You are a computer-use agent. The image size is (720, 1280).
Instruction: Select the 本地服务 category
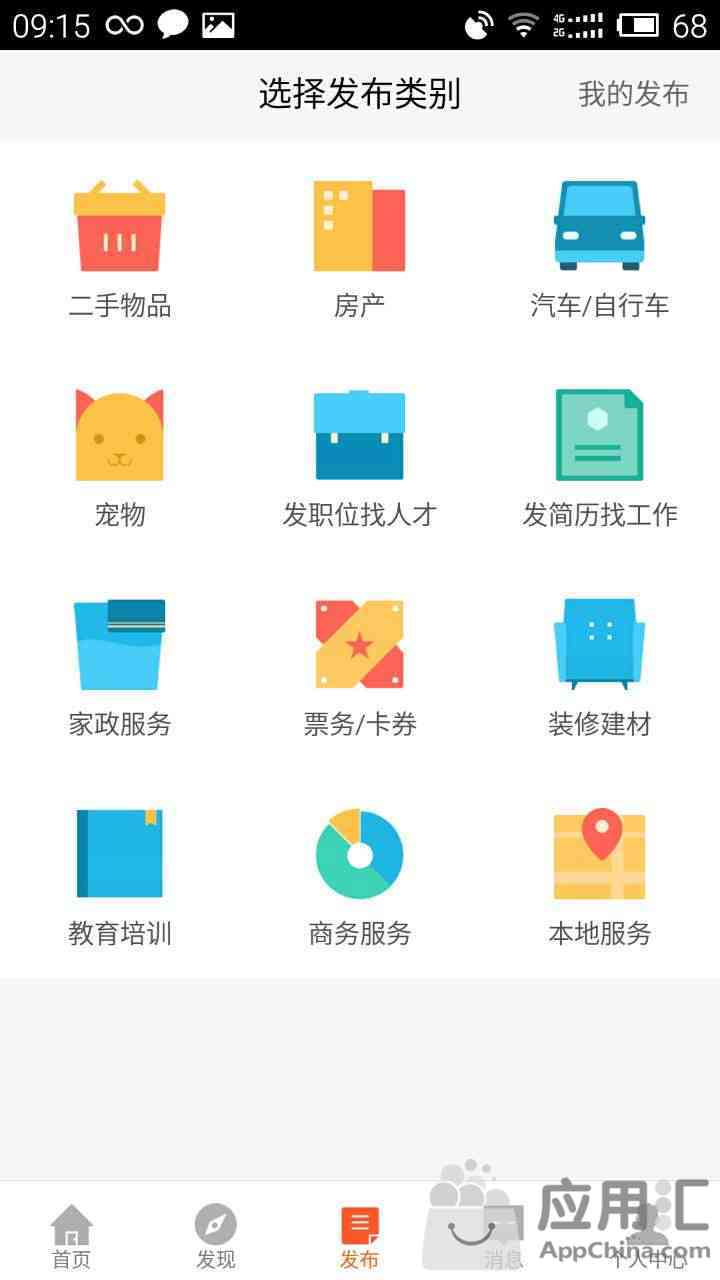pyautogui.click(x=600, y=878)
